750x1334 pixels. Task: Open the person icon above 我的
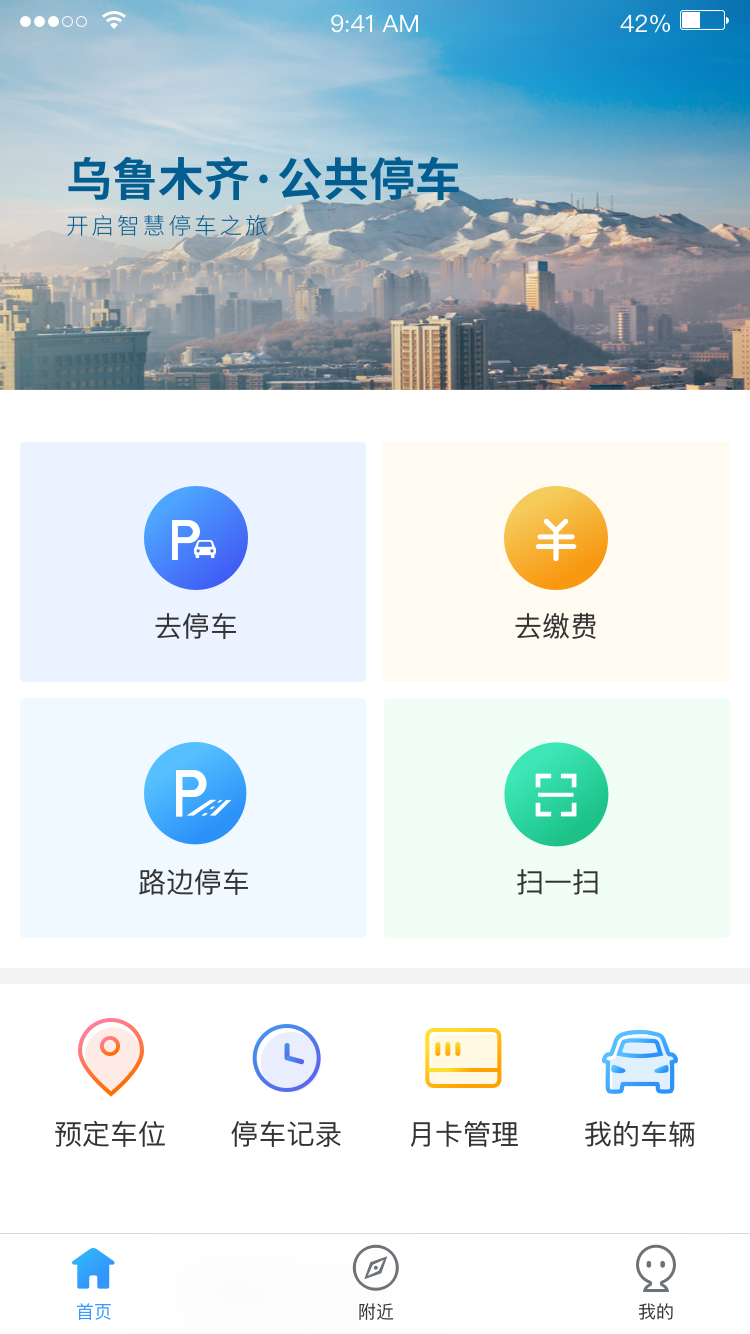[x=656, y=1267]
